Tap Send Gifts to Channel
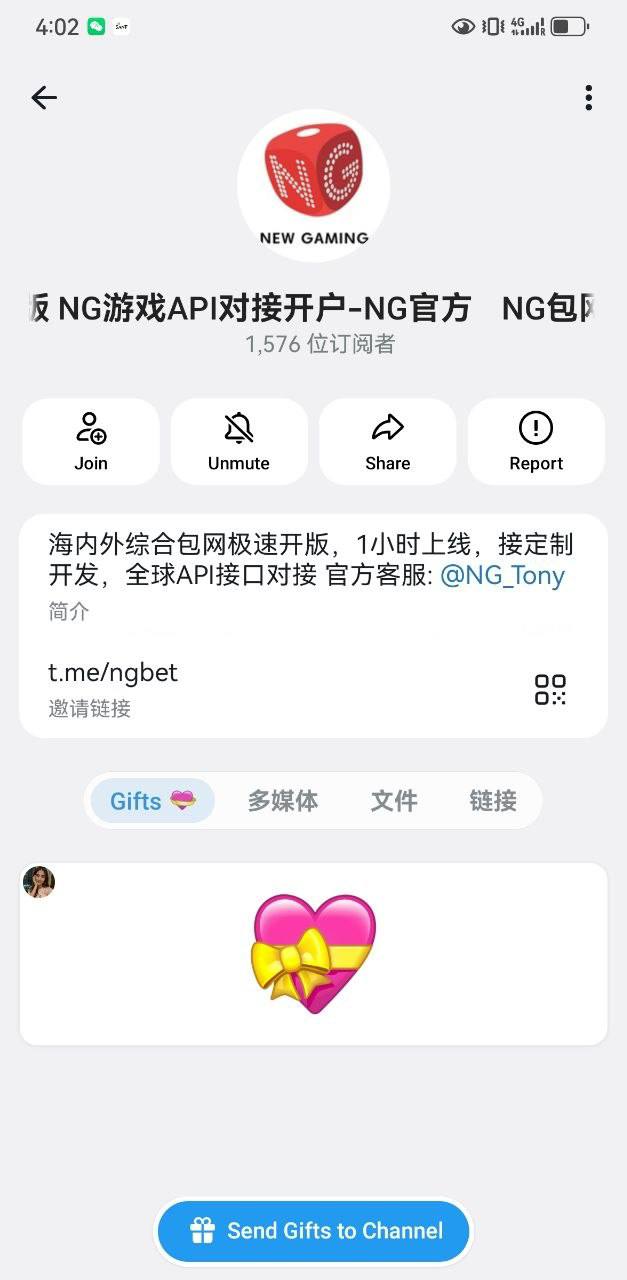Screen dimensions: 627x1280 pos(313,1230)
